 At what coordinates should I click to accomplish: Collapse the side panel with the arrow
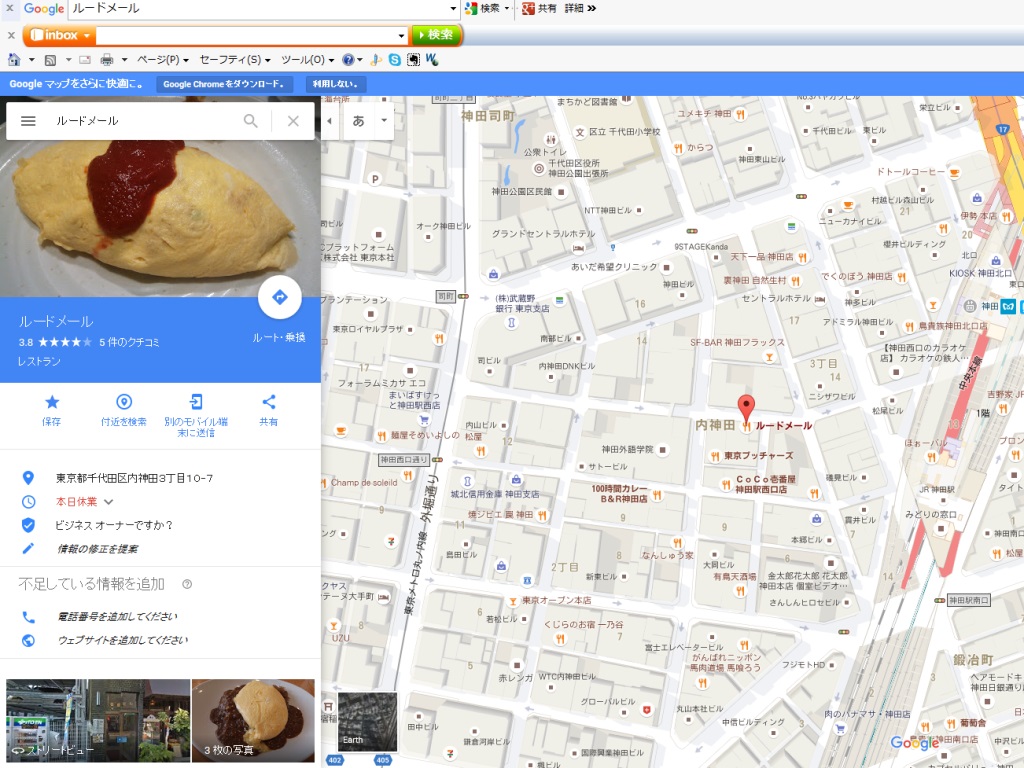click(330, 121)
